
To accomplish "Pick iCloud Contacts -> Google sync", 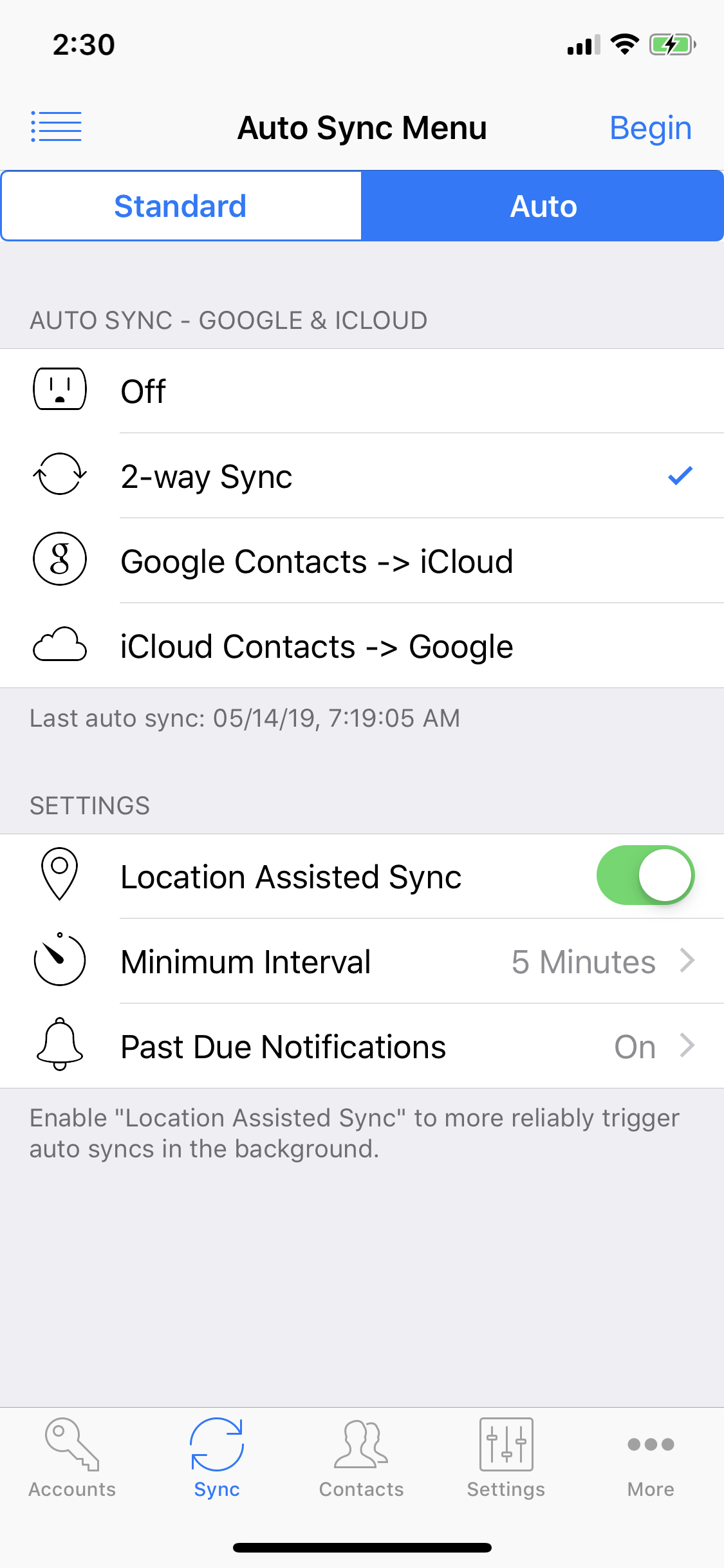I will click(362, 646).
